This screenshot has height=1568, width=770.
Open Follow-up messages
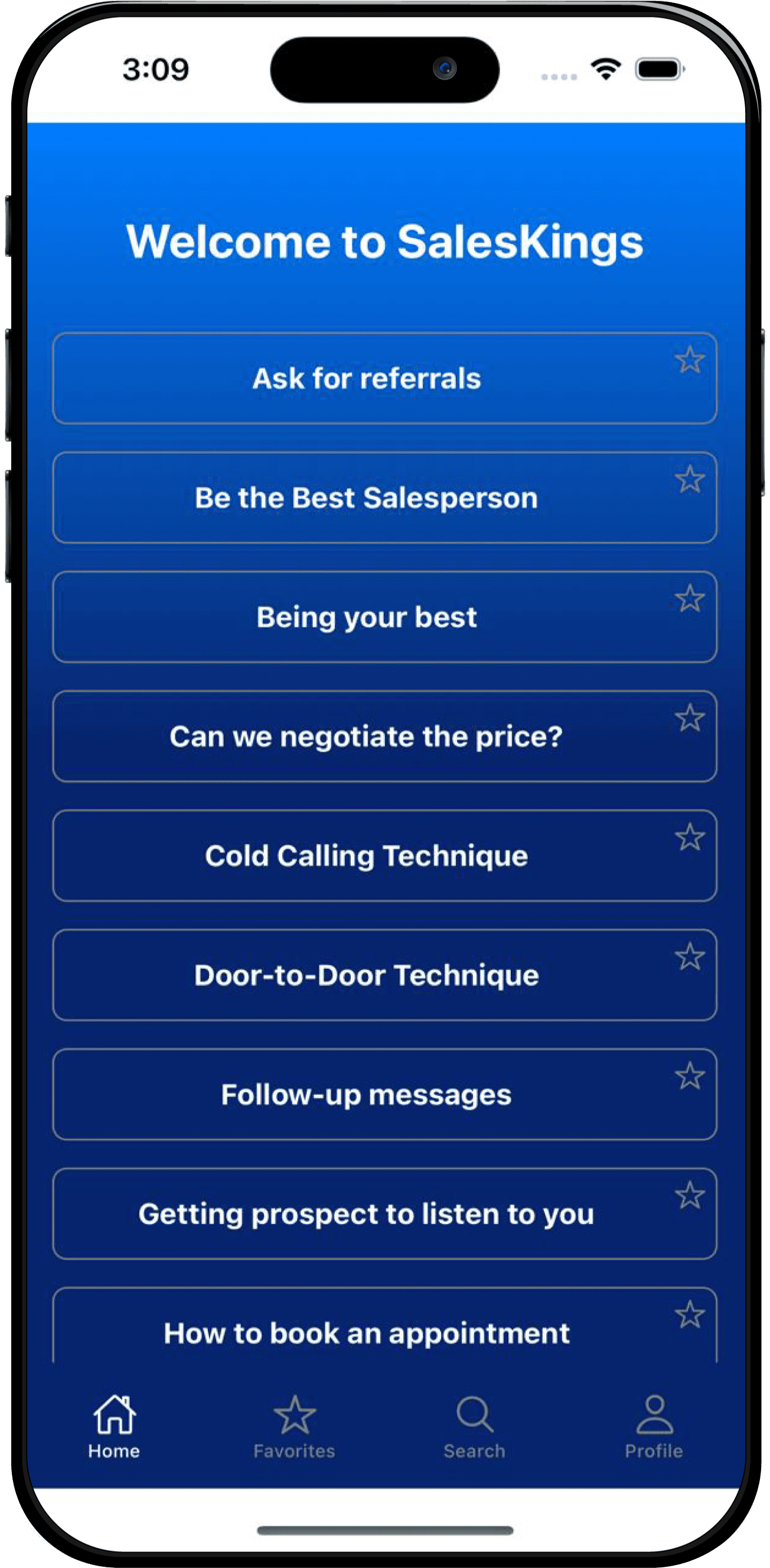[x=384, y=1094]
